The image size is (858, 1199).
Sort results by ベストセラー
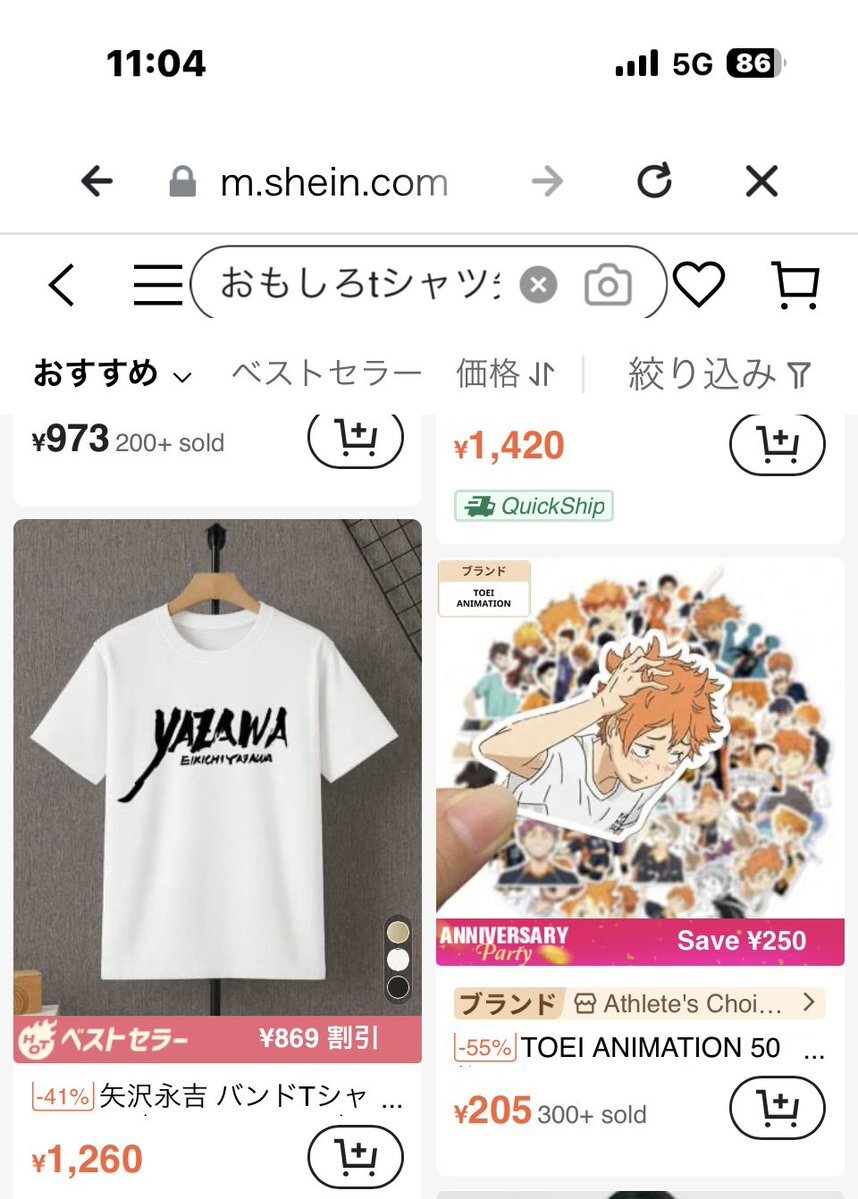pos(327,374)
